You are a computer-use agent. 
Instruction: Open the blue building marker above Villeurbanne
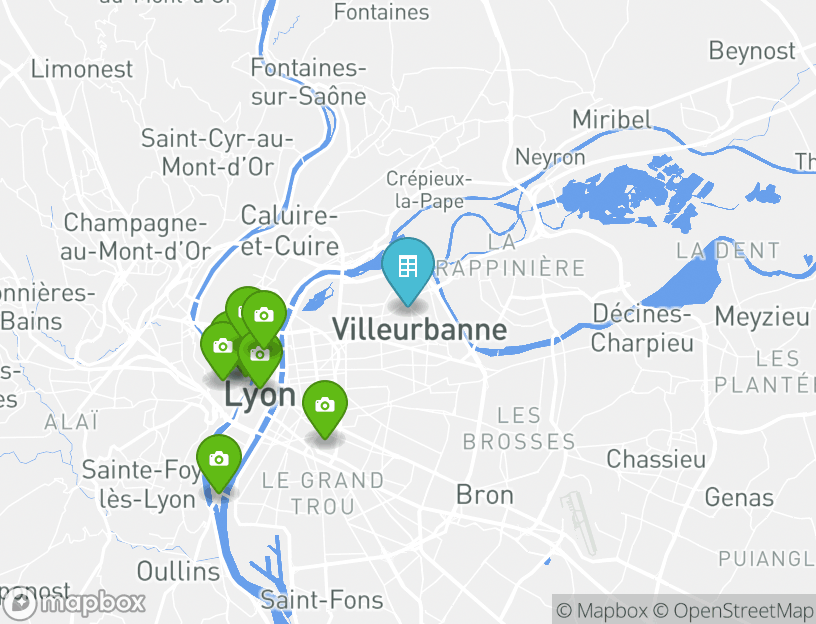pos(407,267)
